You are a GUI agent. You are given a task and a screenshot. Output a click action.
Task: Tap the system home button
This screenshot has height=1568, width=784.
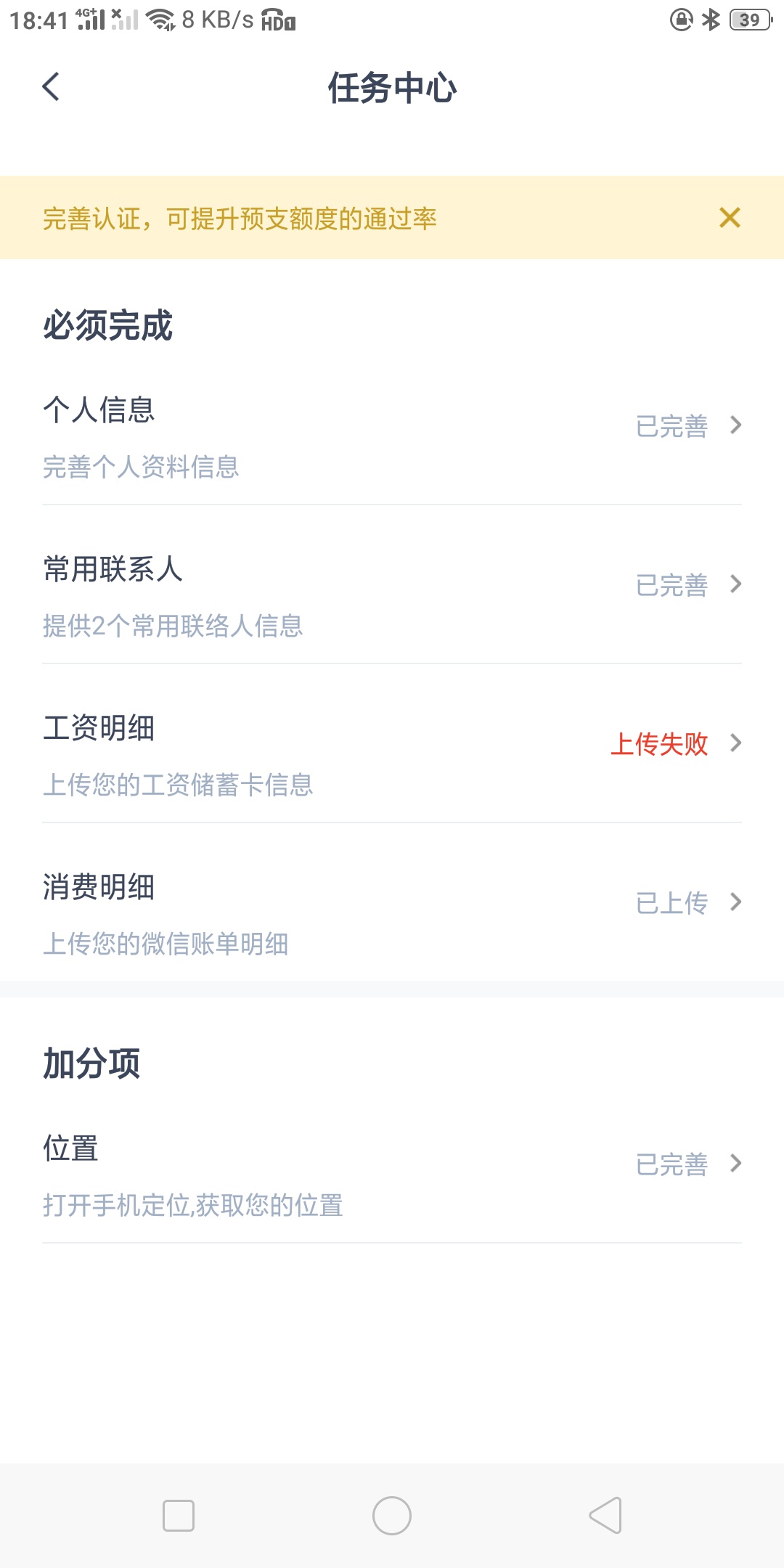pos(392,1516)
